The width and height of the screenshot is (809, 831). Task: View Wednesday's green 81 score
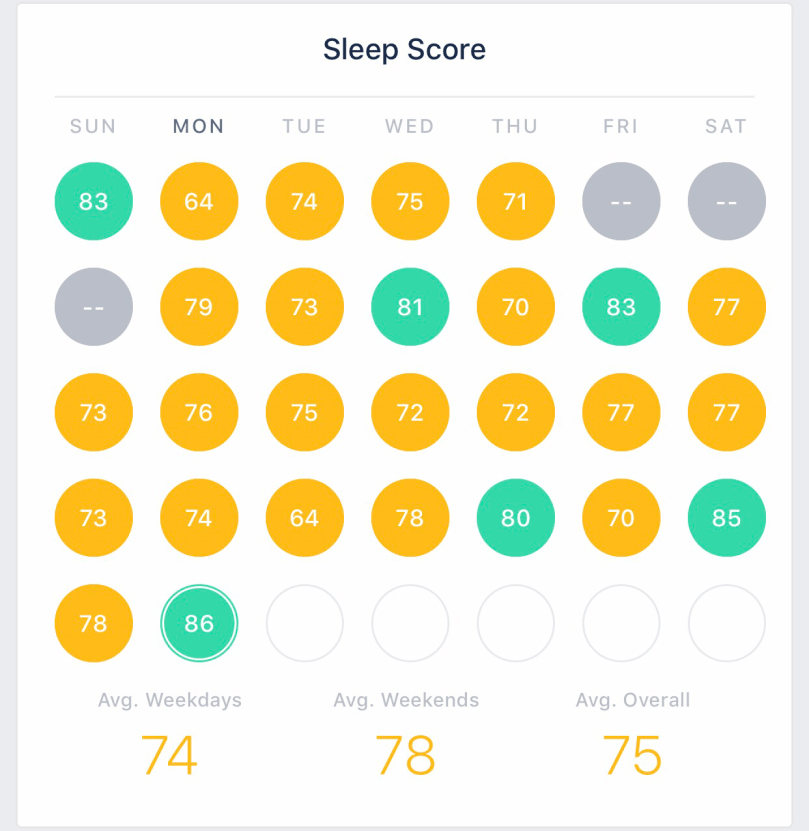click(x=410, y=307)
